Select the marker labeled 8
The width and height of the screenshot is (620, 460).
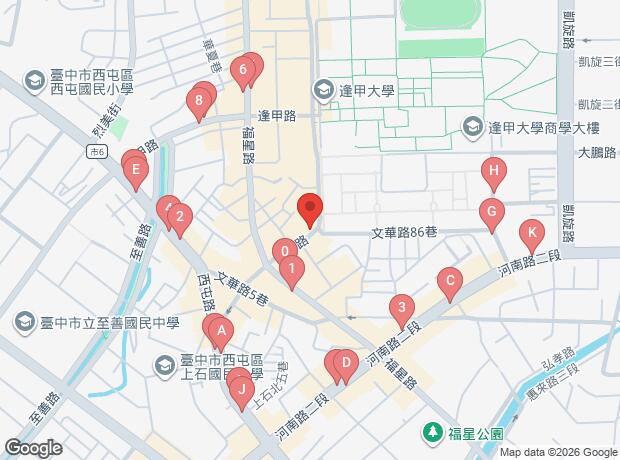pyautogui.click(x=199, y=100)
